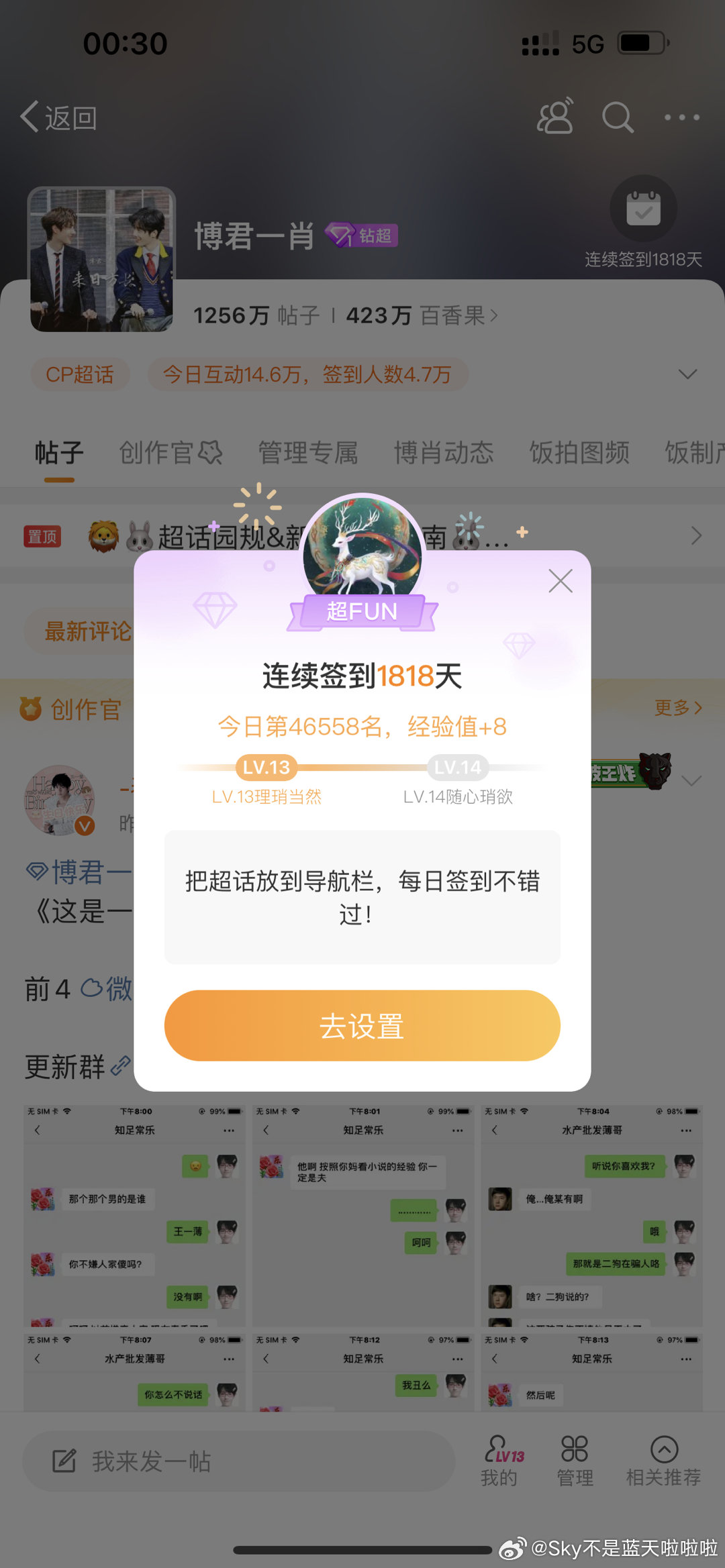Tap the daily check-in calendar button

(642, 209)
